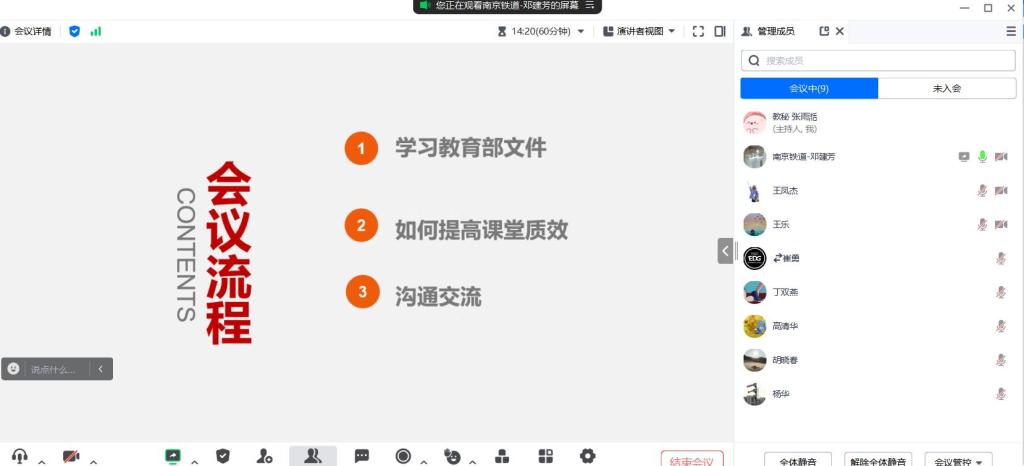End the meeting with 结束会议
The width and height of the screenshot is (1024, 466).
point(691,460)
